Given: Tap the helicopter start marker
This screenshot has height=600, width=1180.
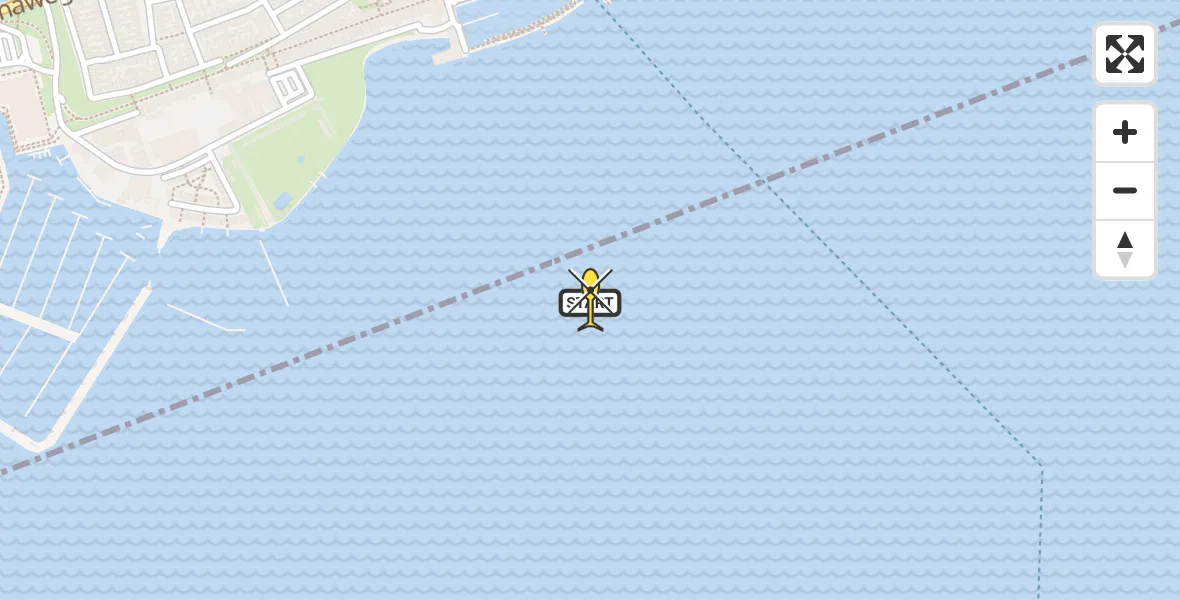Looking at the screenshot, I should tap(590, 300).
